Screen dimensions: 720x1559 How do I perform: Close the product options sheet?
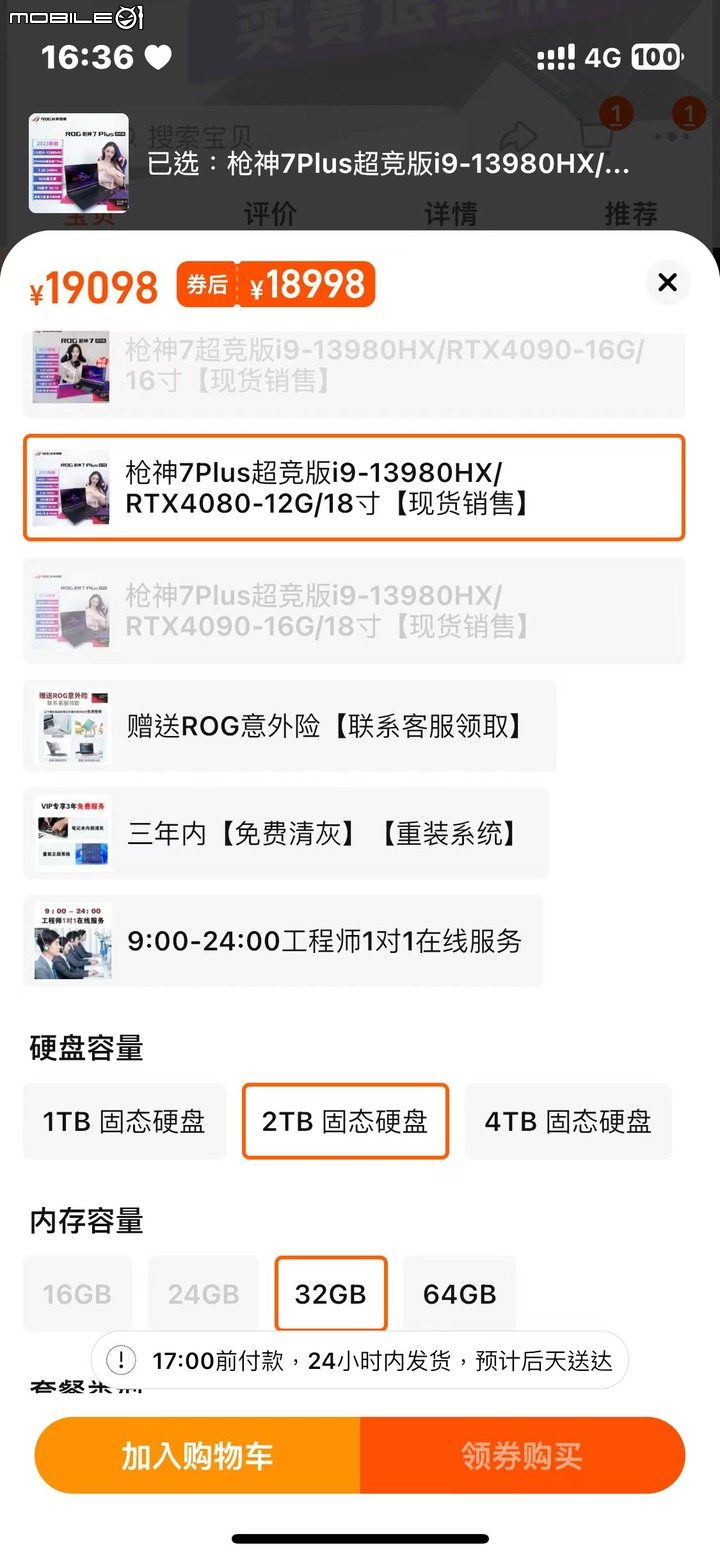[x=667, y=283]
